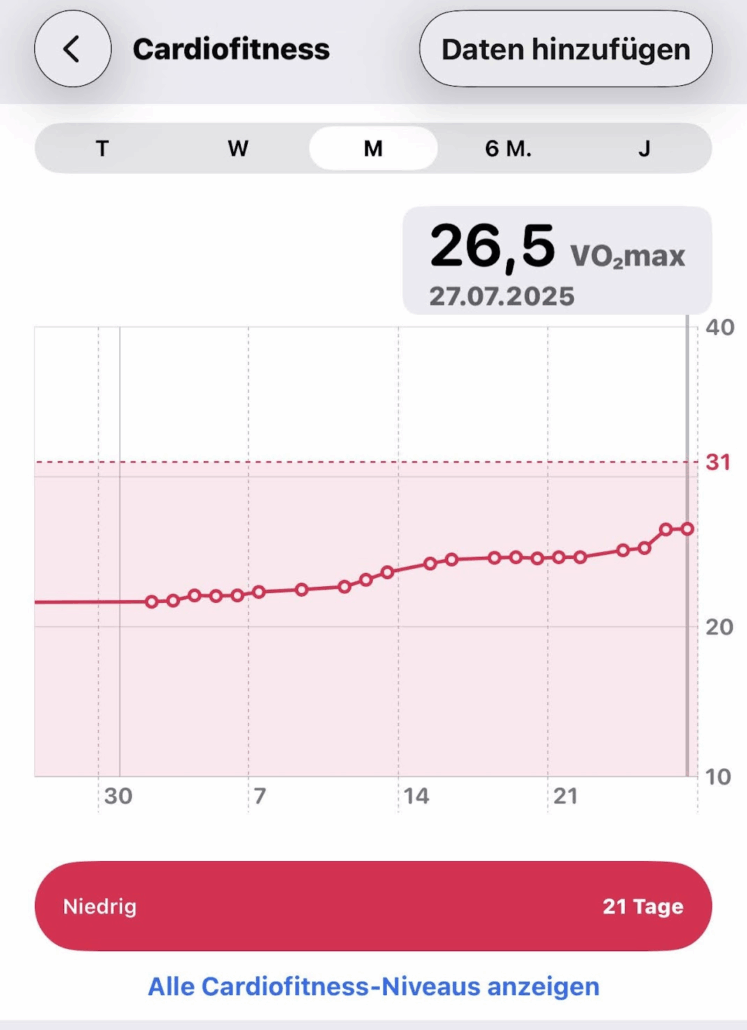Tap Daten hinzufügen button
The image size is (747, 1030).
click(x=565, y=49)
